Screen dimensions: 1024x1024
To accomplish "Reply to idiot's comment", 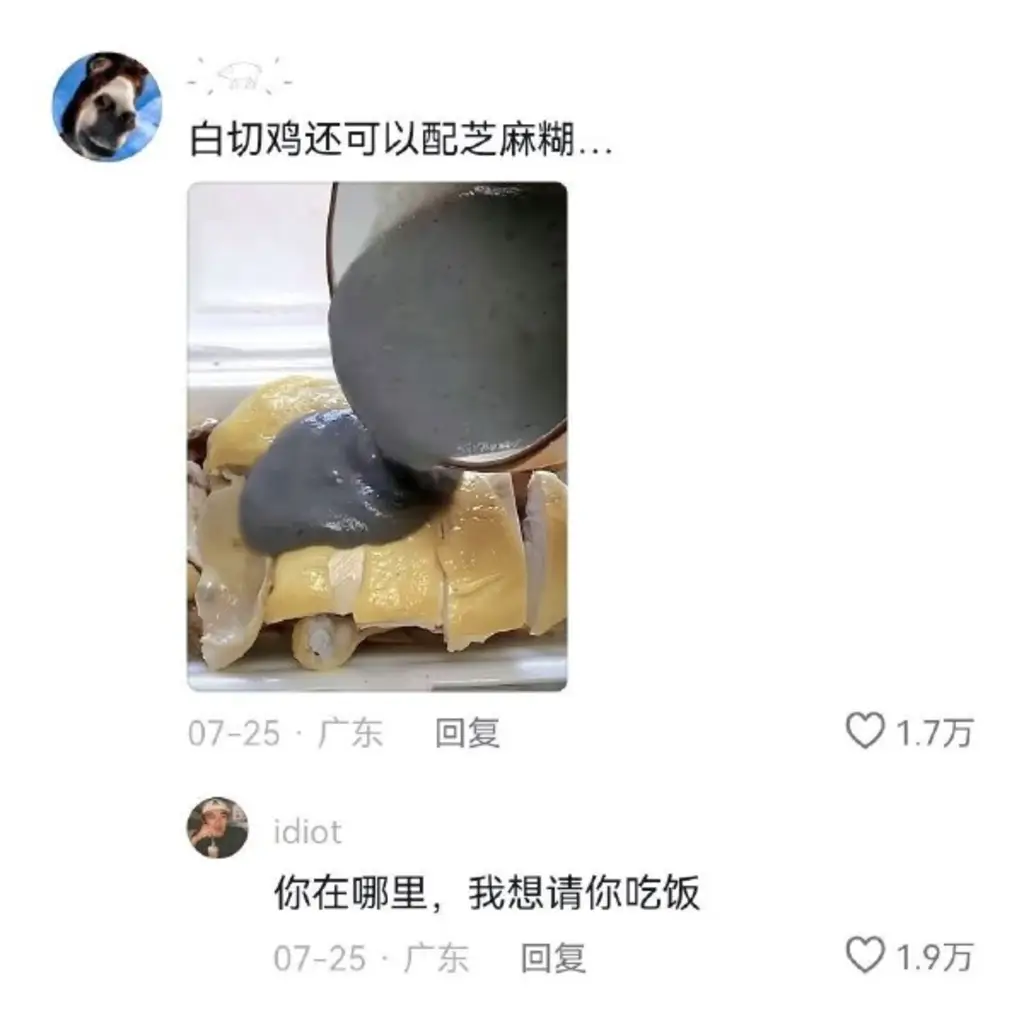I will (x=553, y=959).
